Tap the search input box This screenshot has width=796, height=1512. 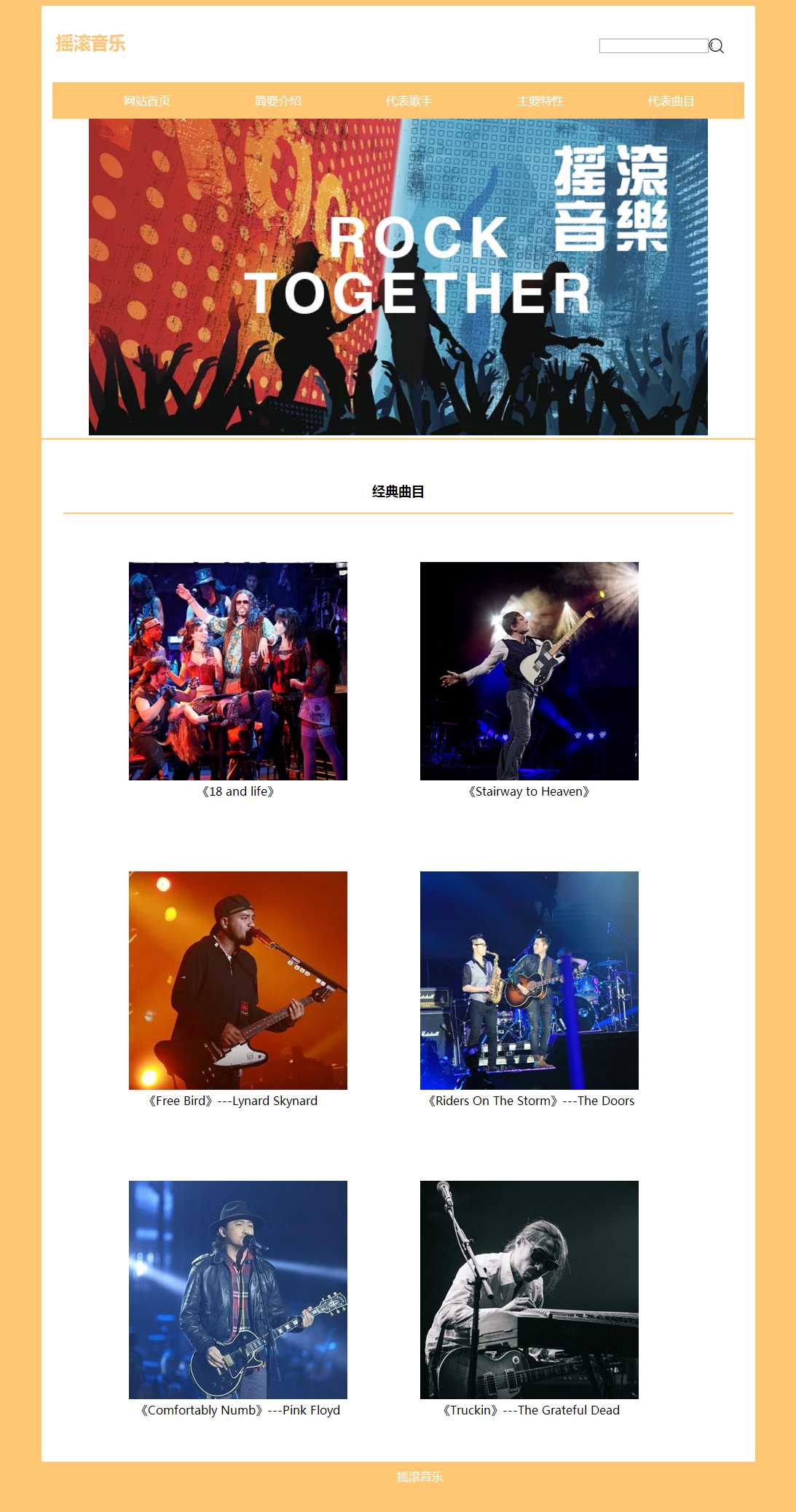(653, 46)
